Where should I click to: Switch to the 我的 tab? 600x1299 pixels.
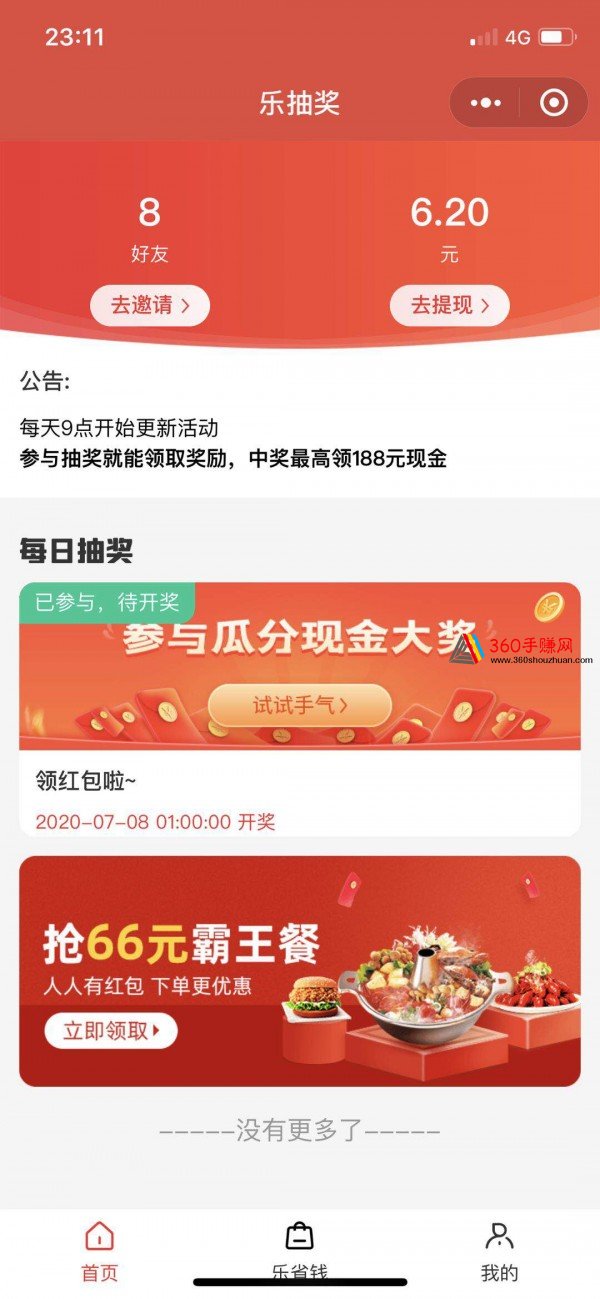click(x=499, y=1252)
